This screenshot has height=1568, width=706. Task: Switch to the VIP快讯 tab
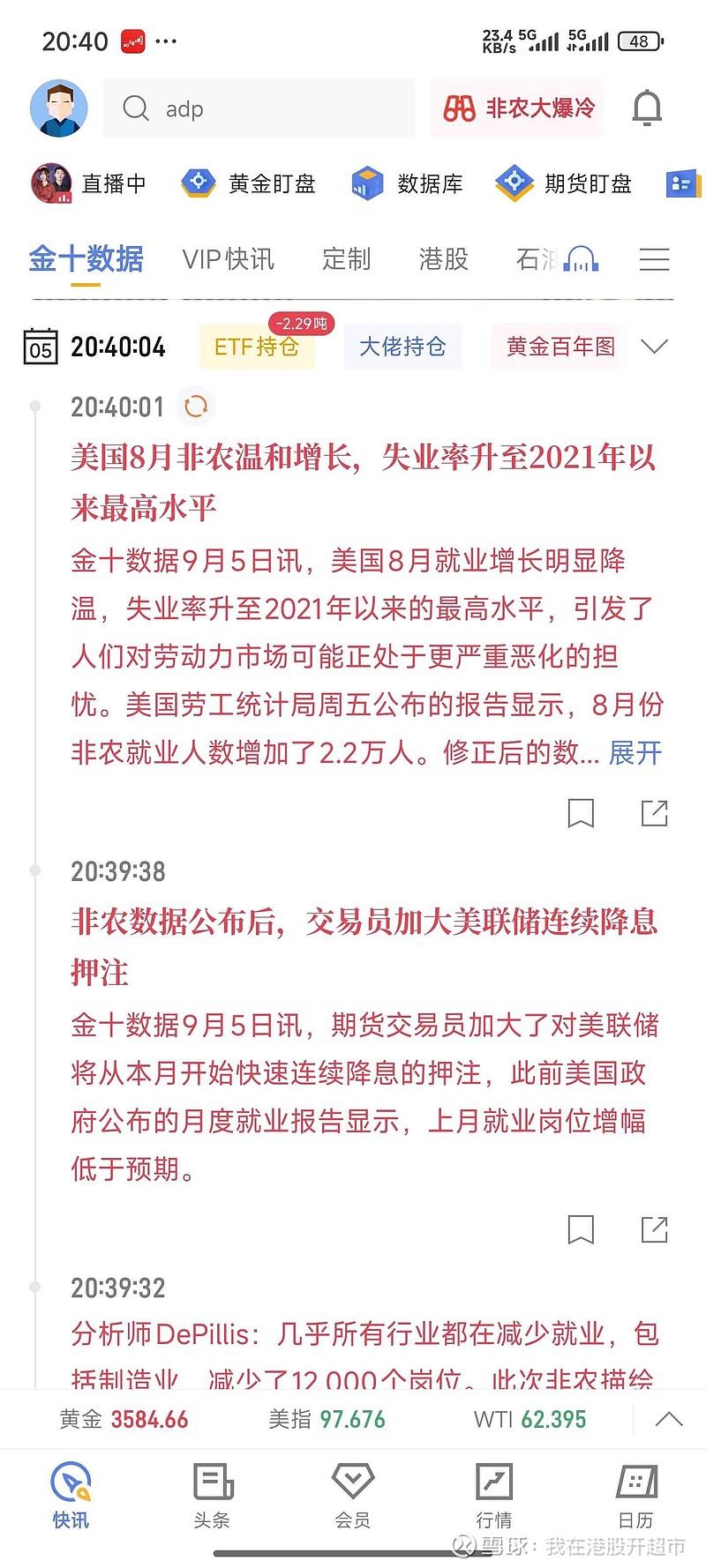click(x=228, y=259)
